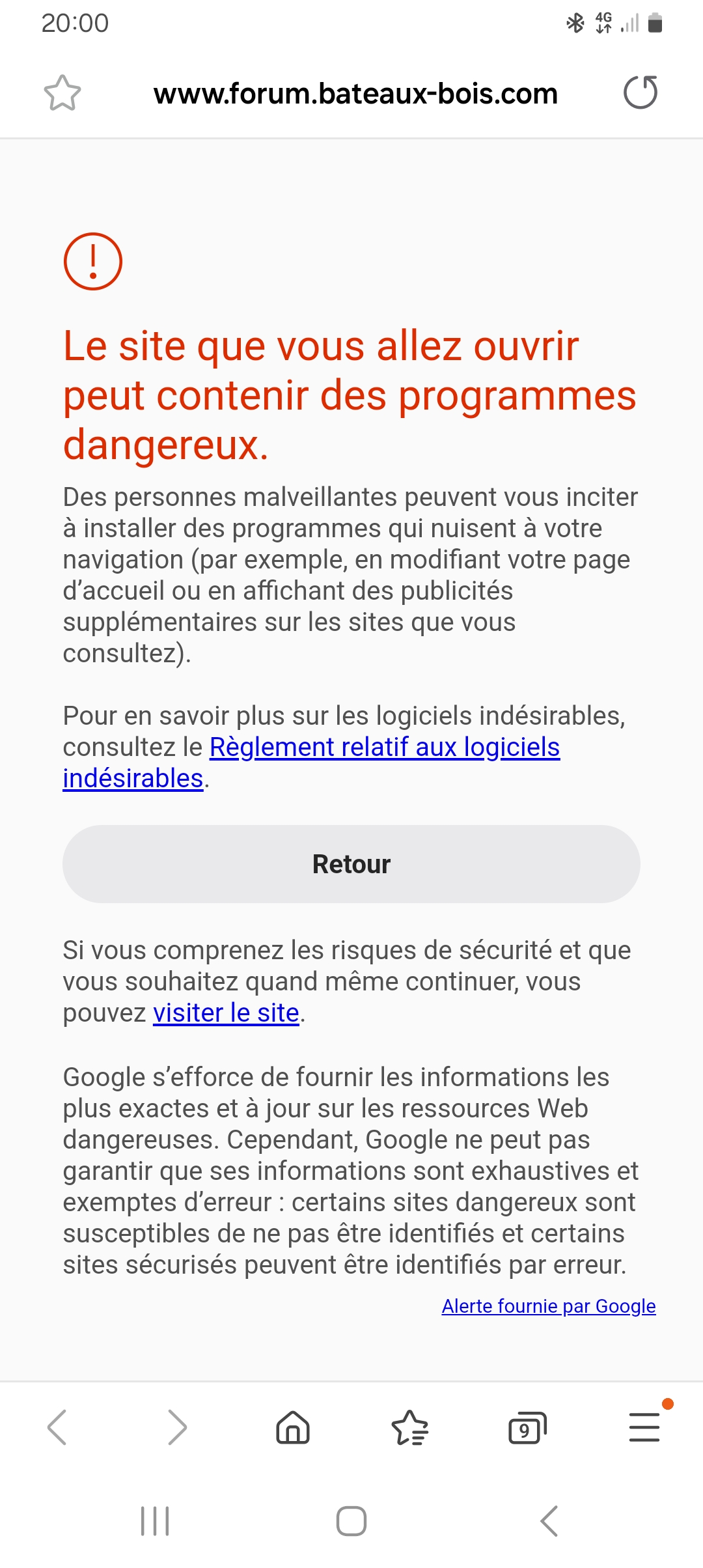Go forward in the browser toolbar
Image resolution: width=703 pixels, height=1568 pixels.
pos(176,1427)
